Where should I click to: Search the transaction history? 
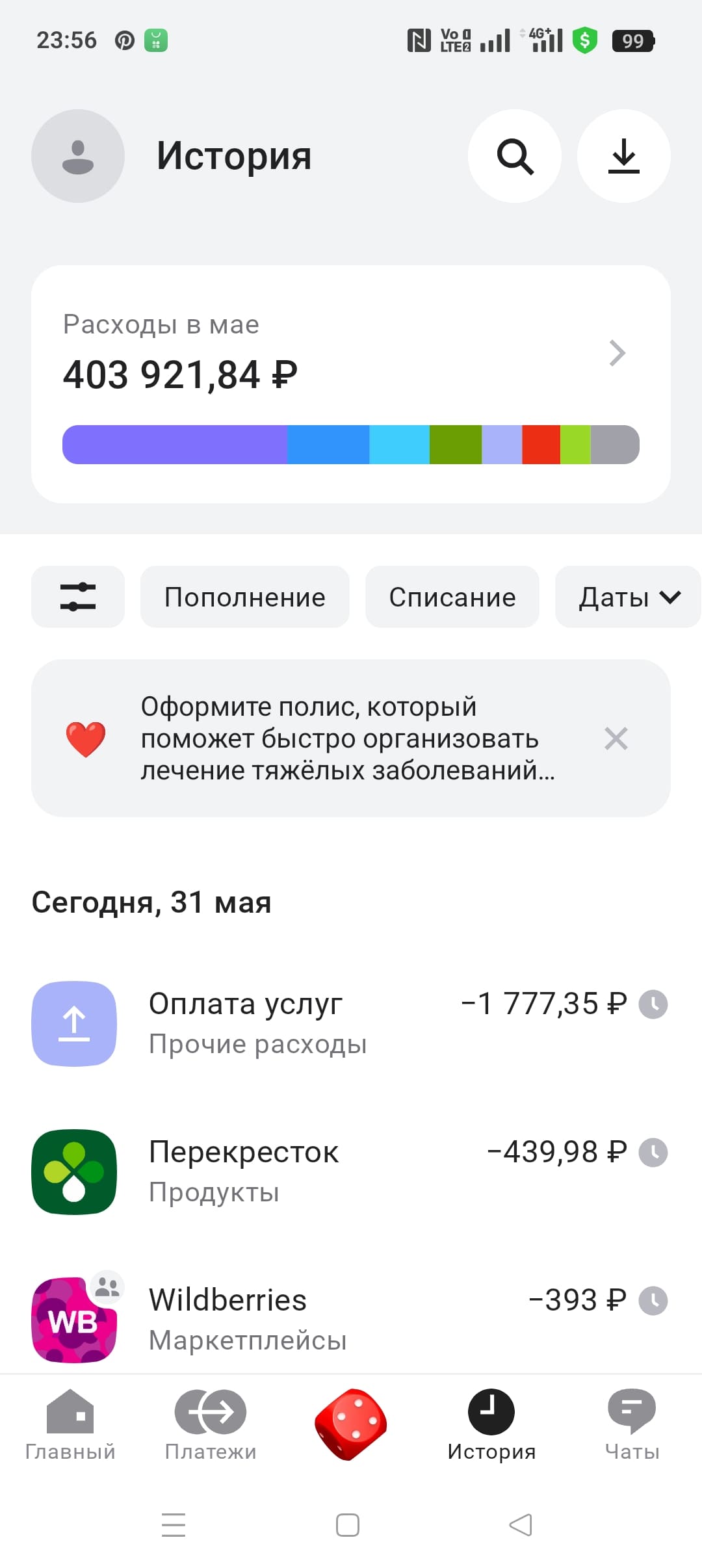(515, 156)
